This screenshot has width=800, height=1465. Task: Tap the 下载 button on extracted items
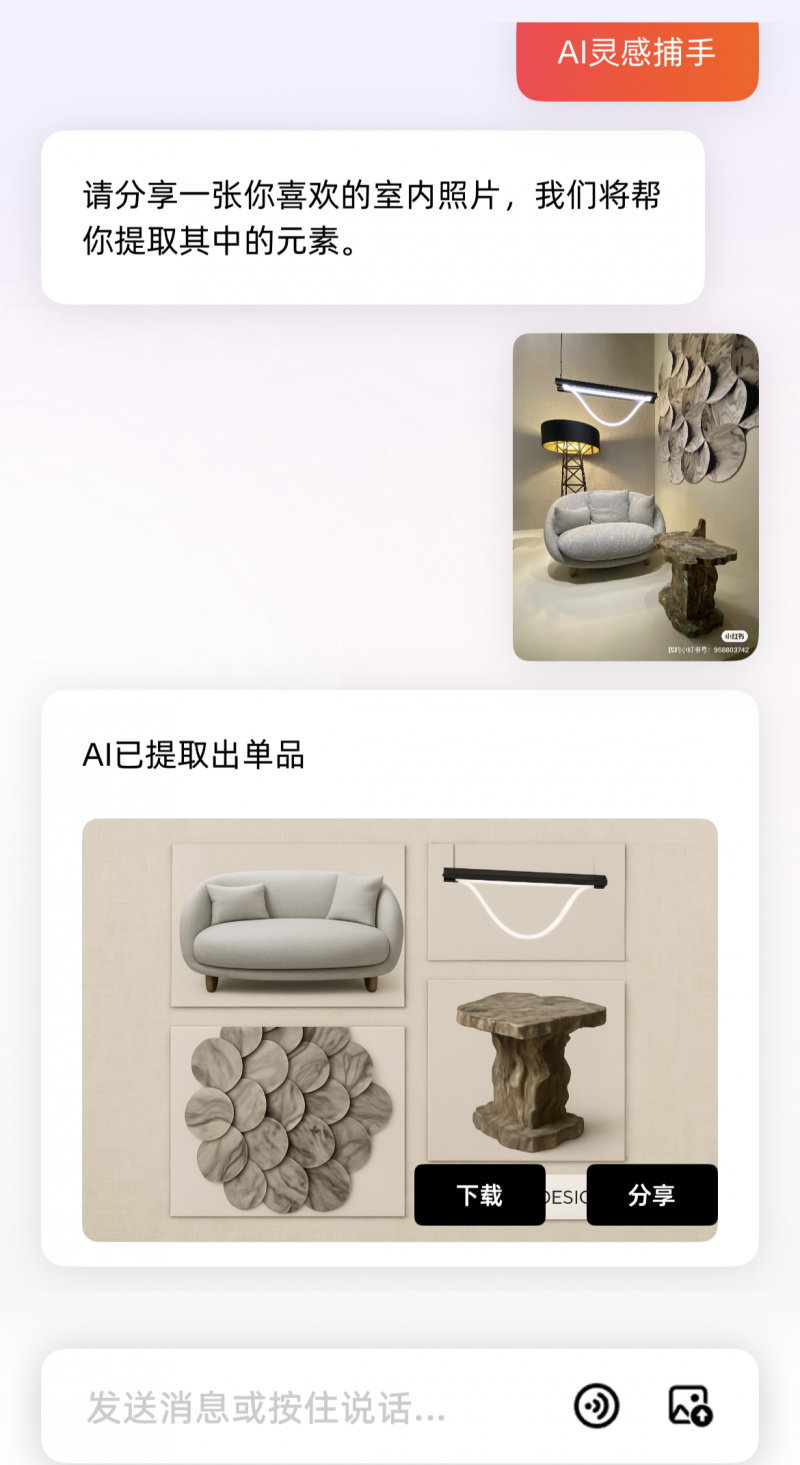tap(479, 1195)
